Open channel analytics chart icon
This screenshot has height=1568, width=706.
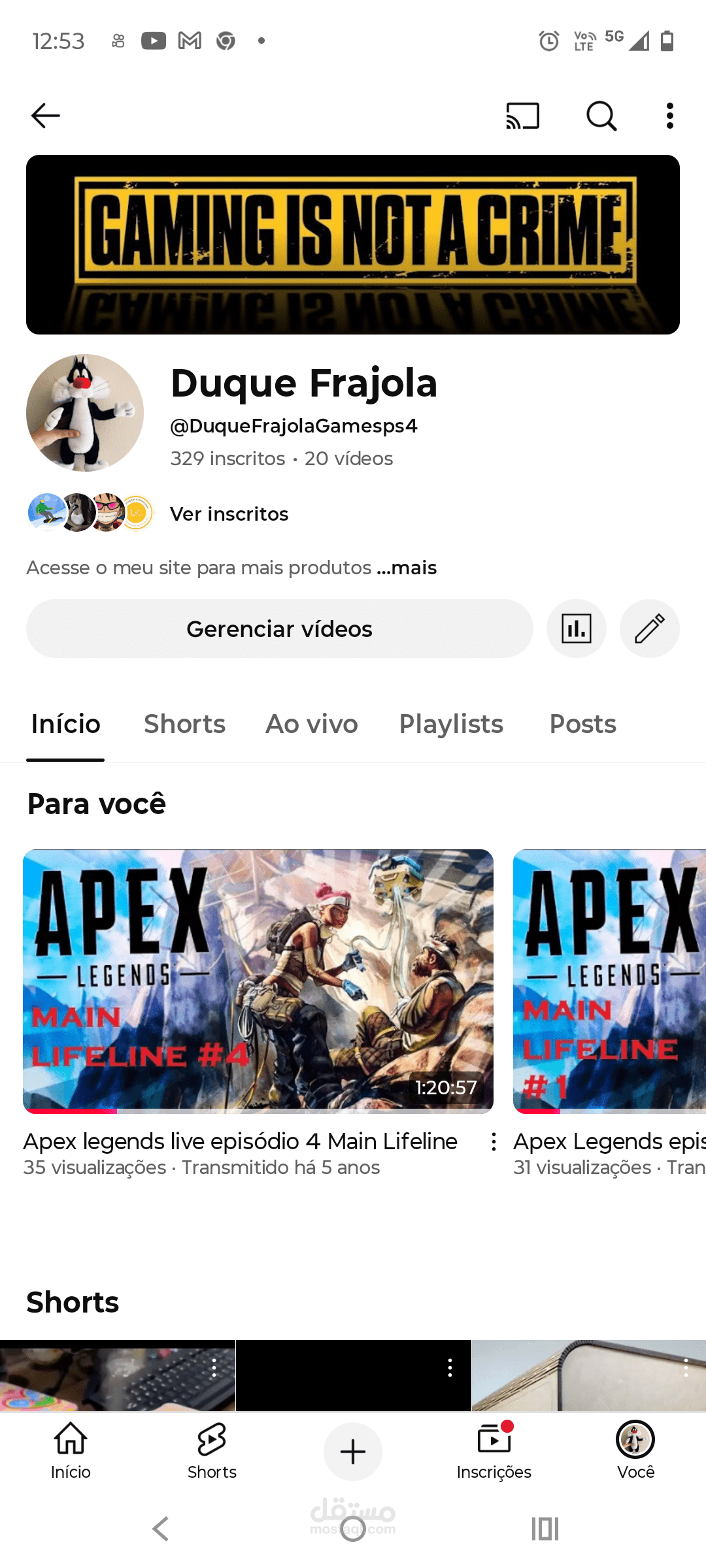(x=576, y=629)
